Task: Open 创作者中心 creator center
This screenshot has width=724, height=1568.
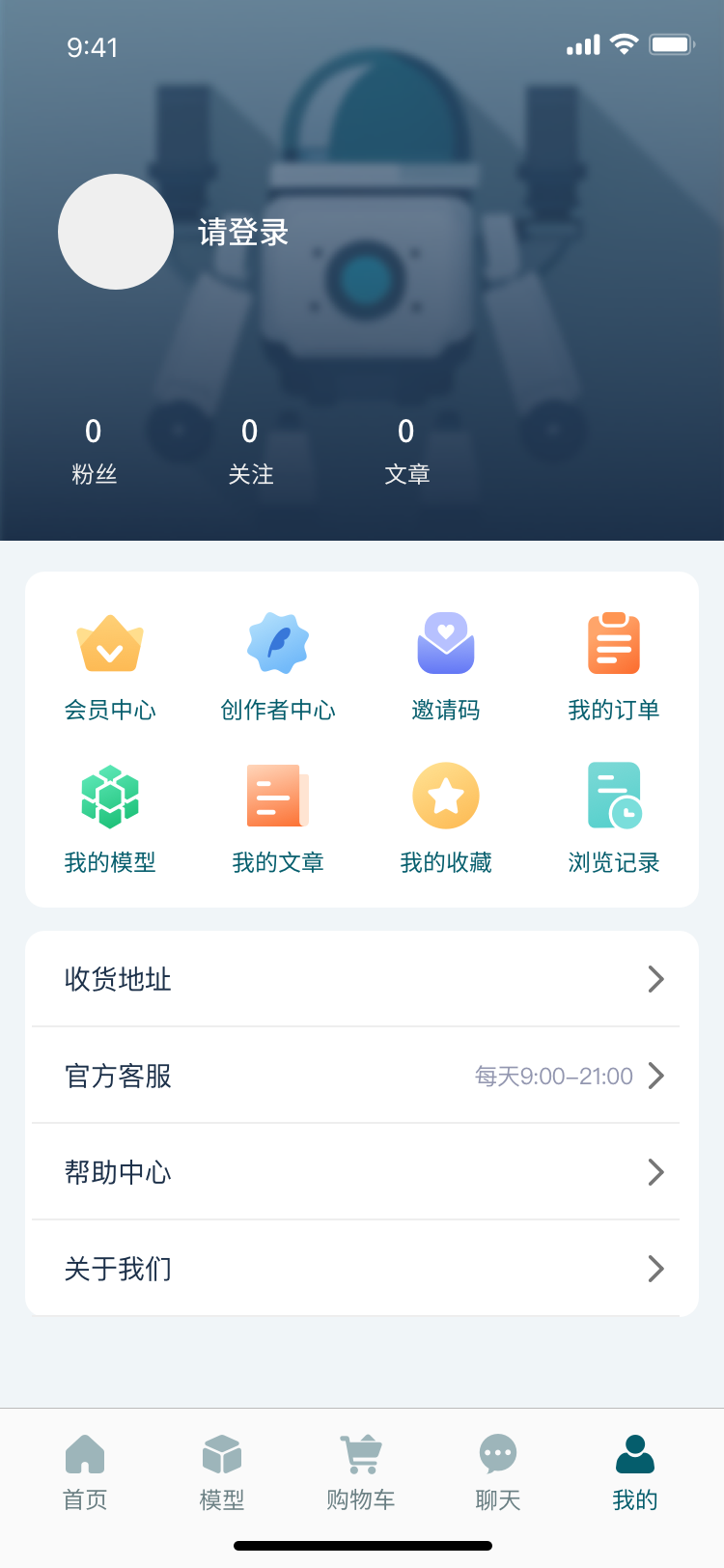Action: coord(278,666)
